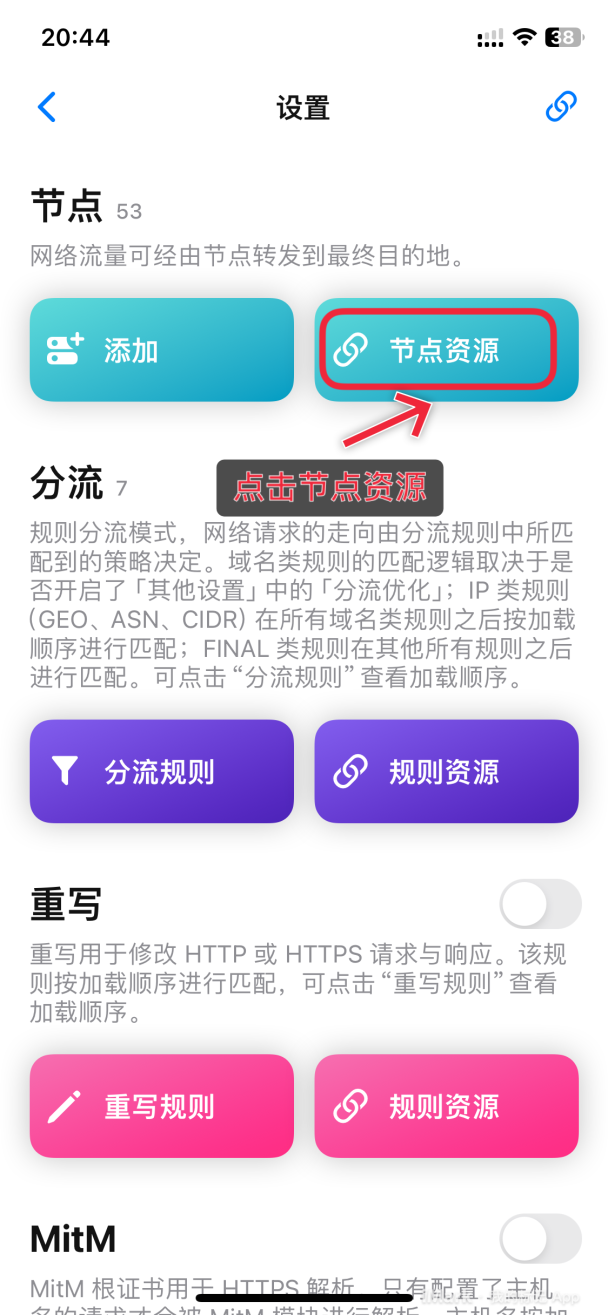Open 分流规则
This screenshot has height=1315, width=608.
coord(162,771)
